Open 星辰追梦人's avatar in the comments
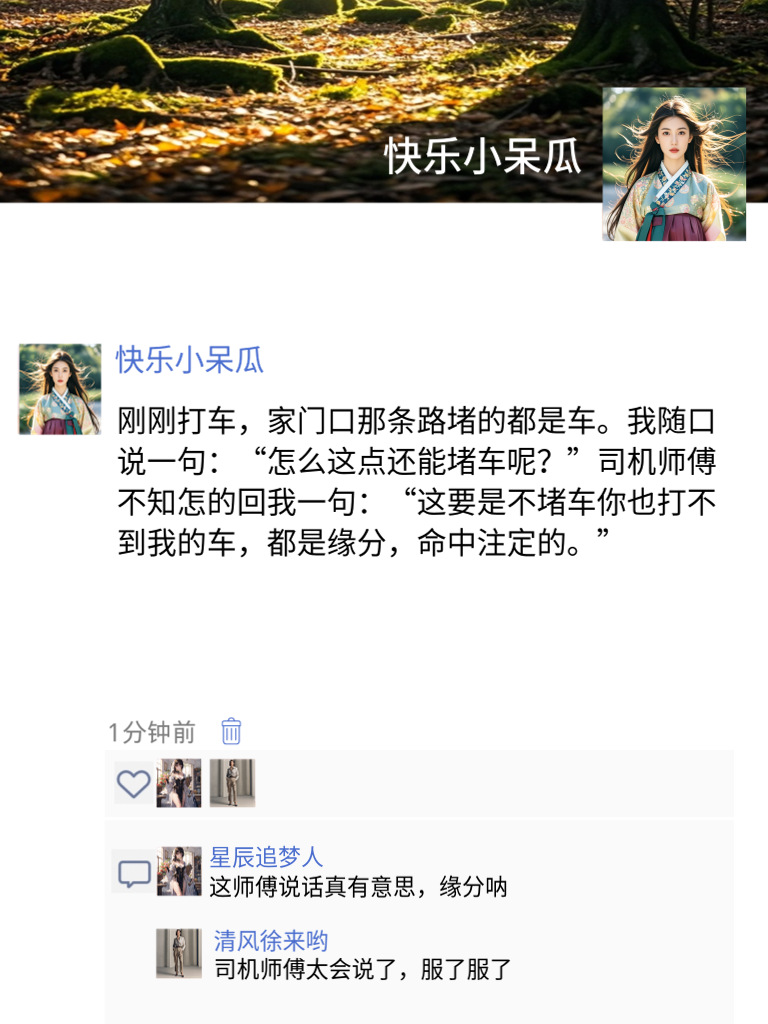Image resolution: width=768 pixels, height=1024 pixels. click(179, 870)
